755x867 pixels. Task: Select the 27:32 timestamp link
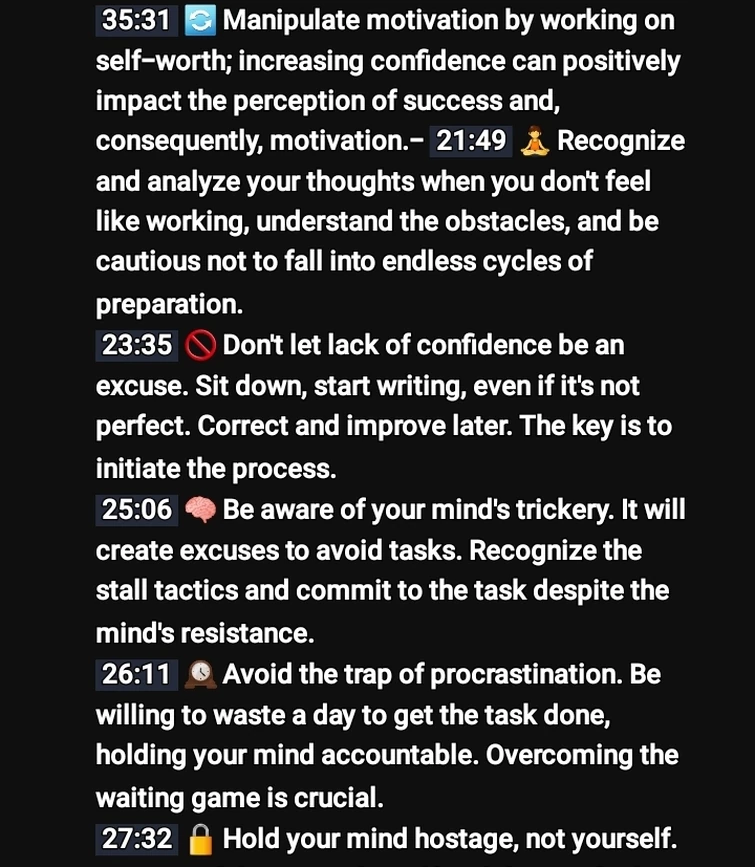pos(137,838)
